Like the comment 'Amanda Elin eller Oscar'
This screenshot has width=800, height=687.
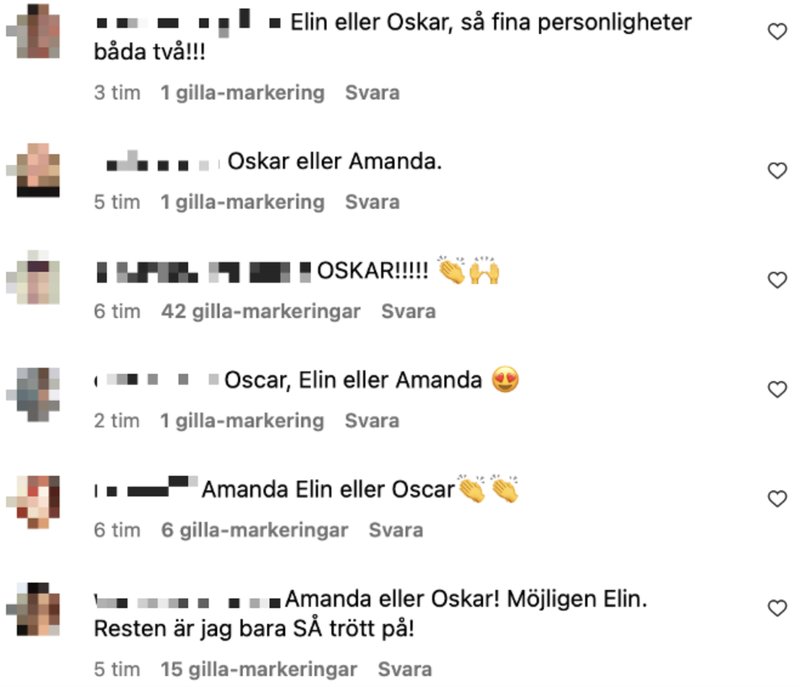(777, 498)
